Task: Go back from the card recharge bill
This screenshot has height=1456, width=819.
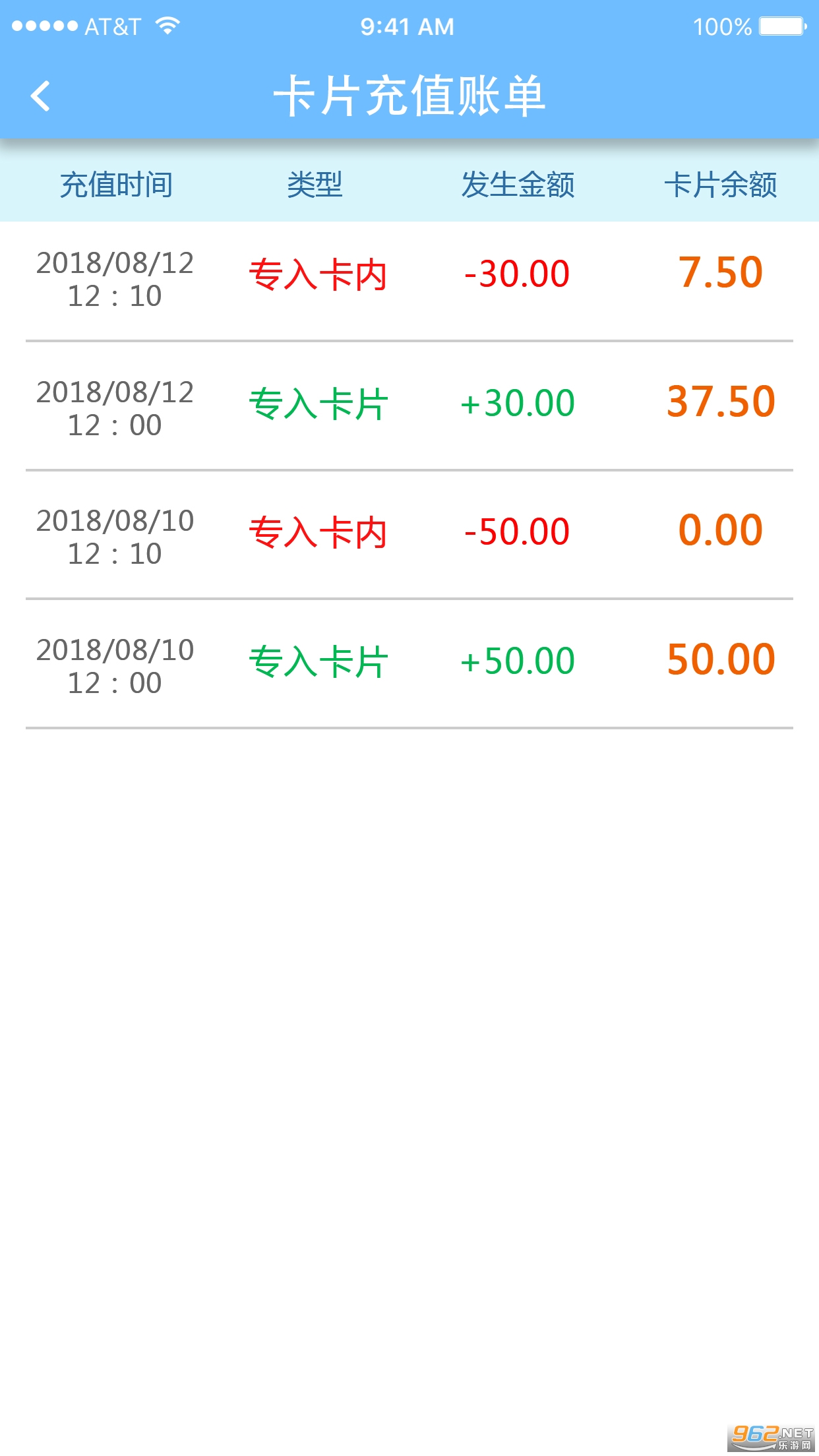Action: (x=41, y=96)
